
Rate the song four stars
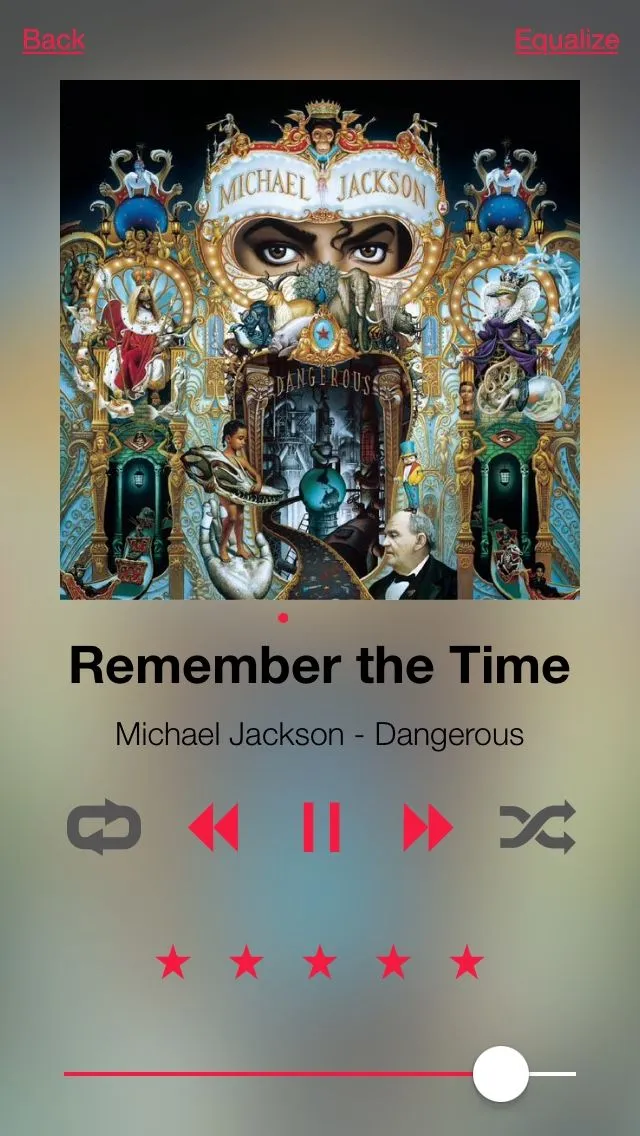[x=393, y=963]
